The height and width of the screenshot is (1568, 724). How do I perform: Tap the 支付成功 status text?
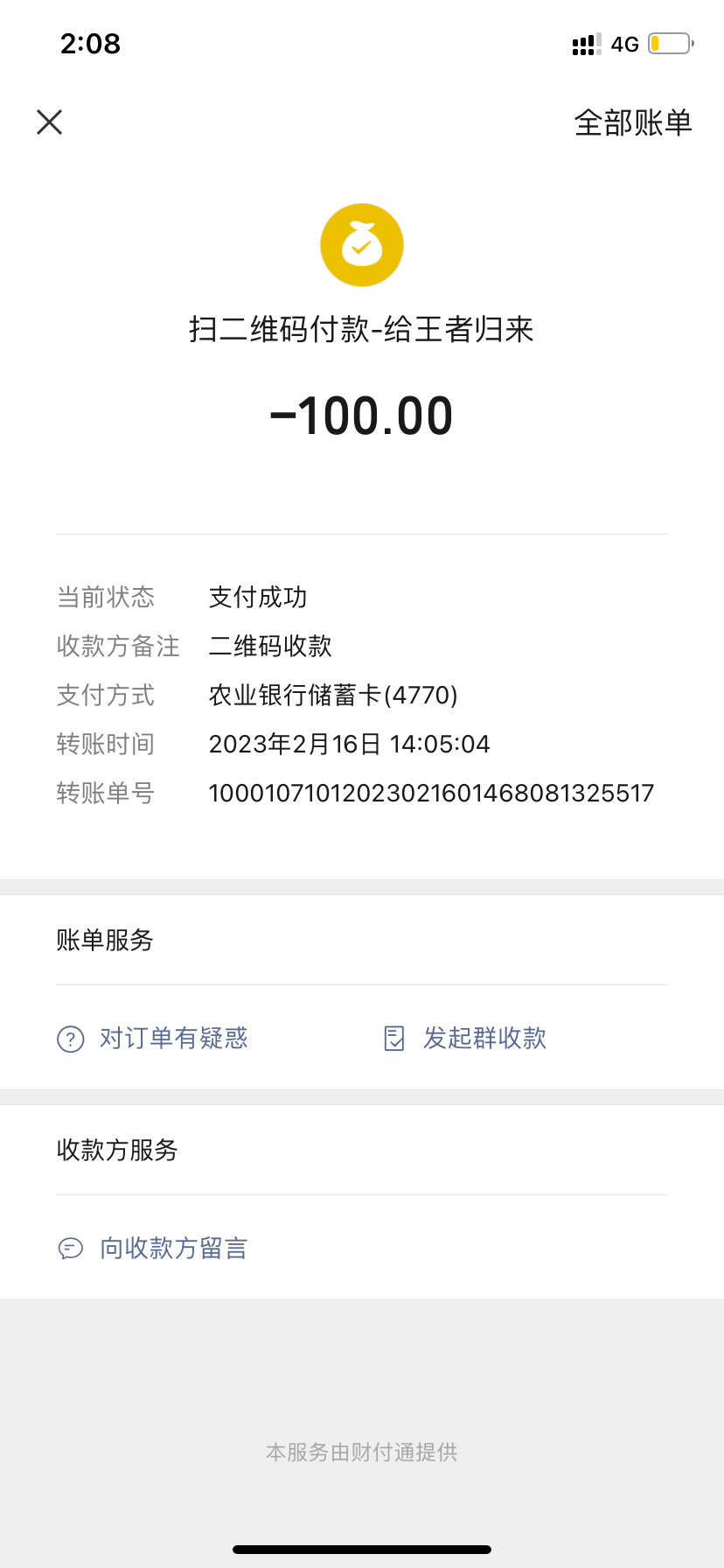point(257,597)
